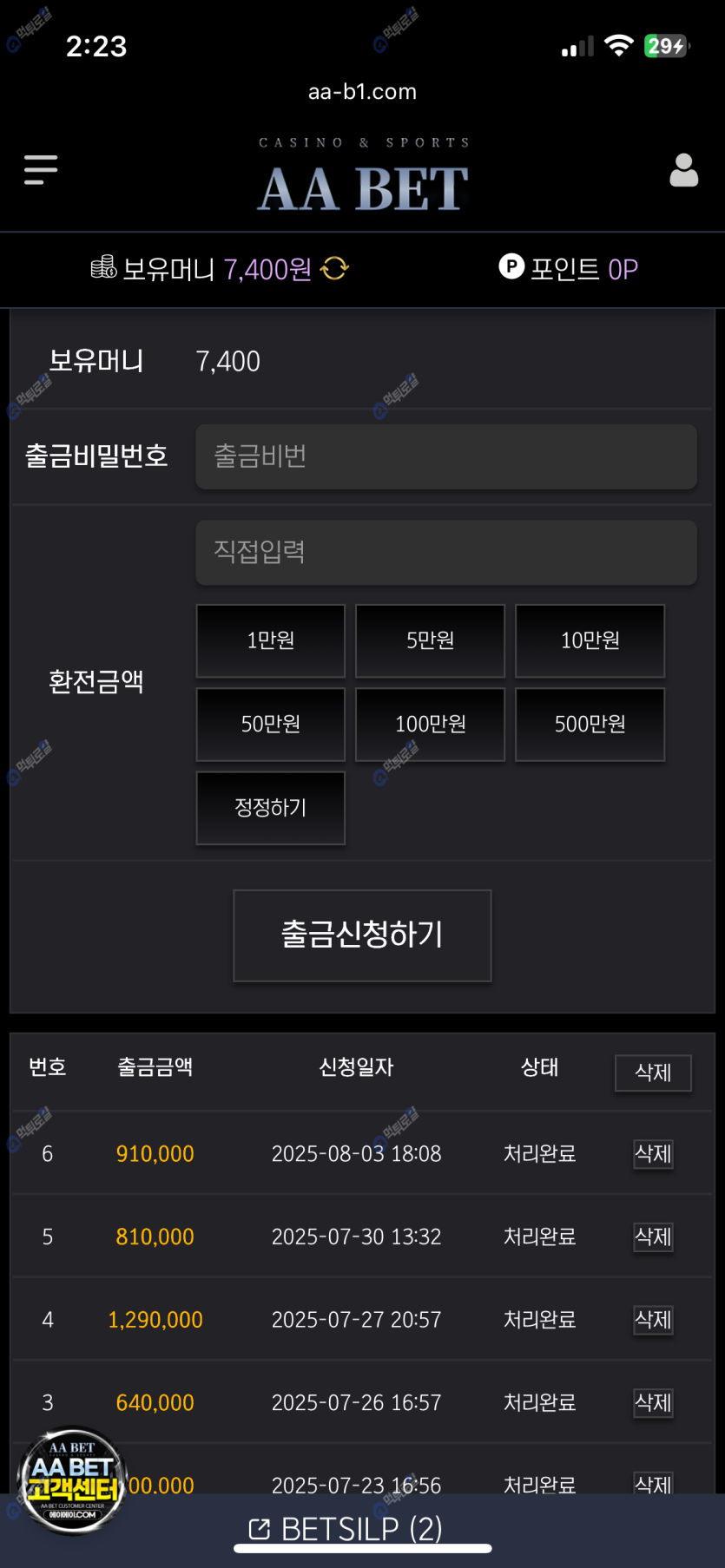Open the hamburger menu
The width and height of the screenshot is (725, 1568).
click(41, 170)
